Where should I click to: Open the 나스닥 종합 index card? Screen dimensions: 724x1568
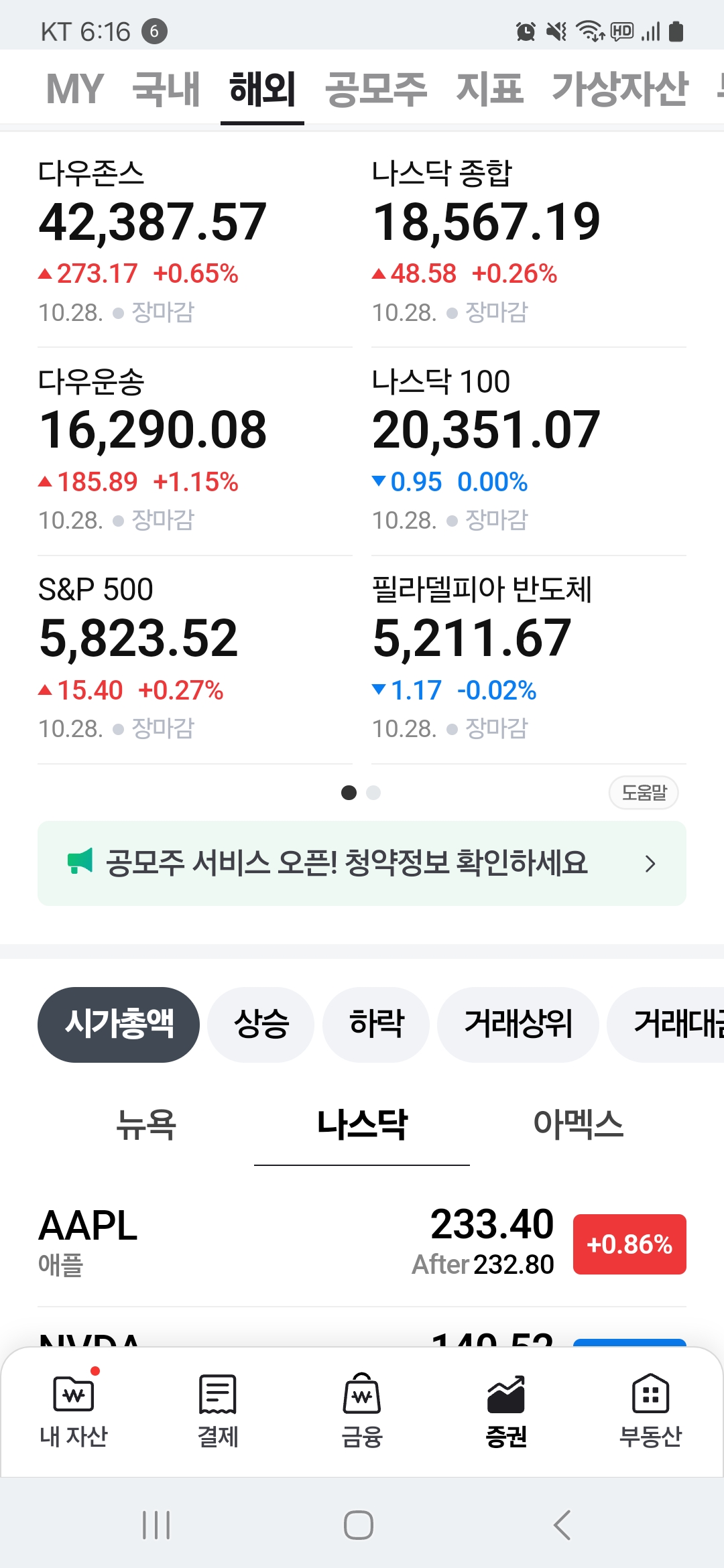[x=529, y=242]
